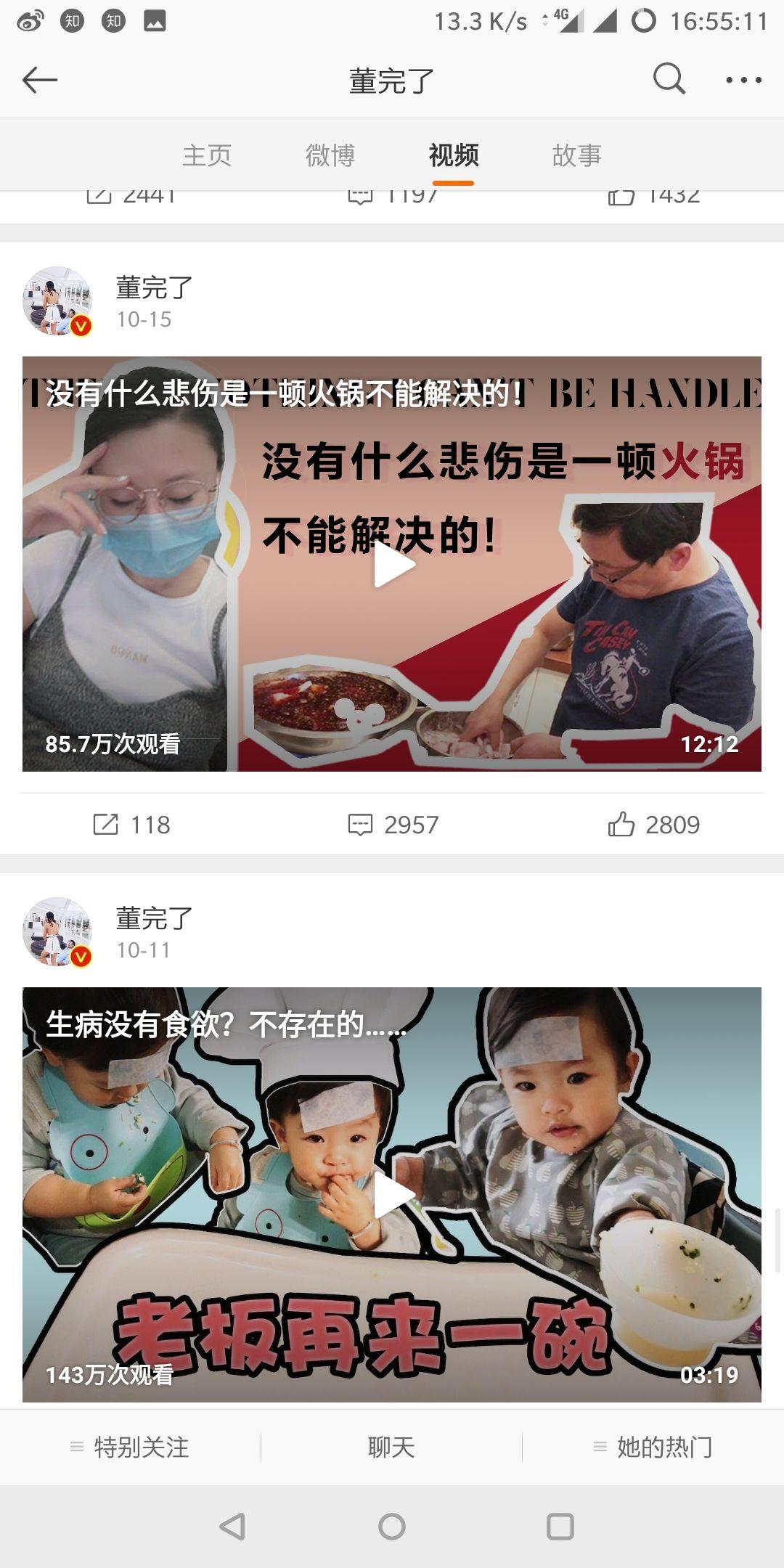
Task: Tap the system home button
Action: 391,1527
